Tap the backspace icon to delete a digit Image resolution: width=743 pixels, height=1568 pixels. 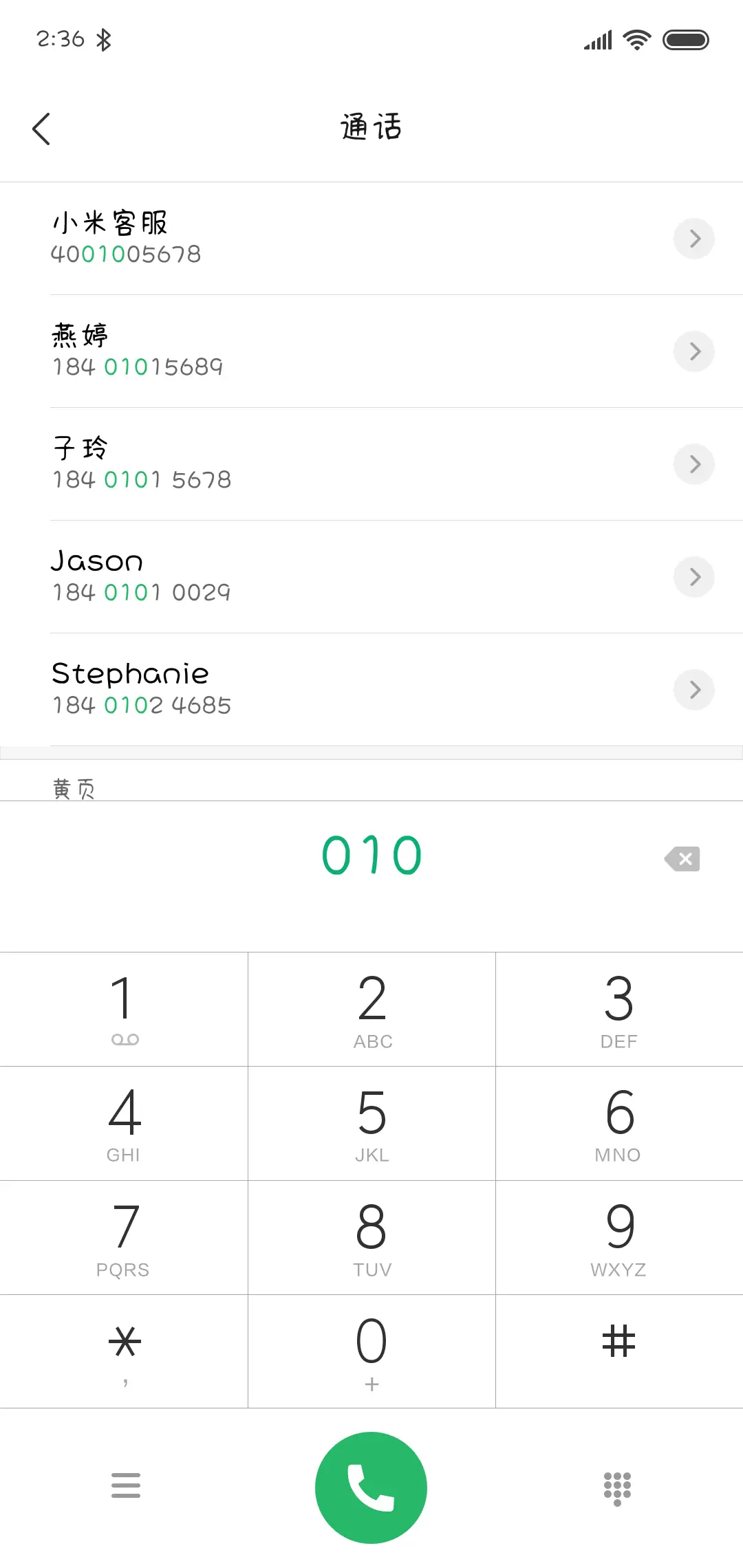[x=682, y=858]
